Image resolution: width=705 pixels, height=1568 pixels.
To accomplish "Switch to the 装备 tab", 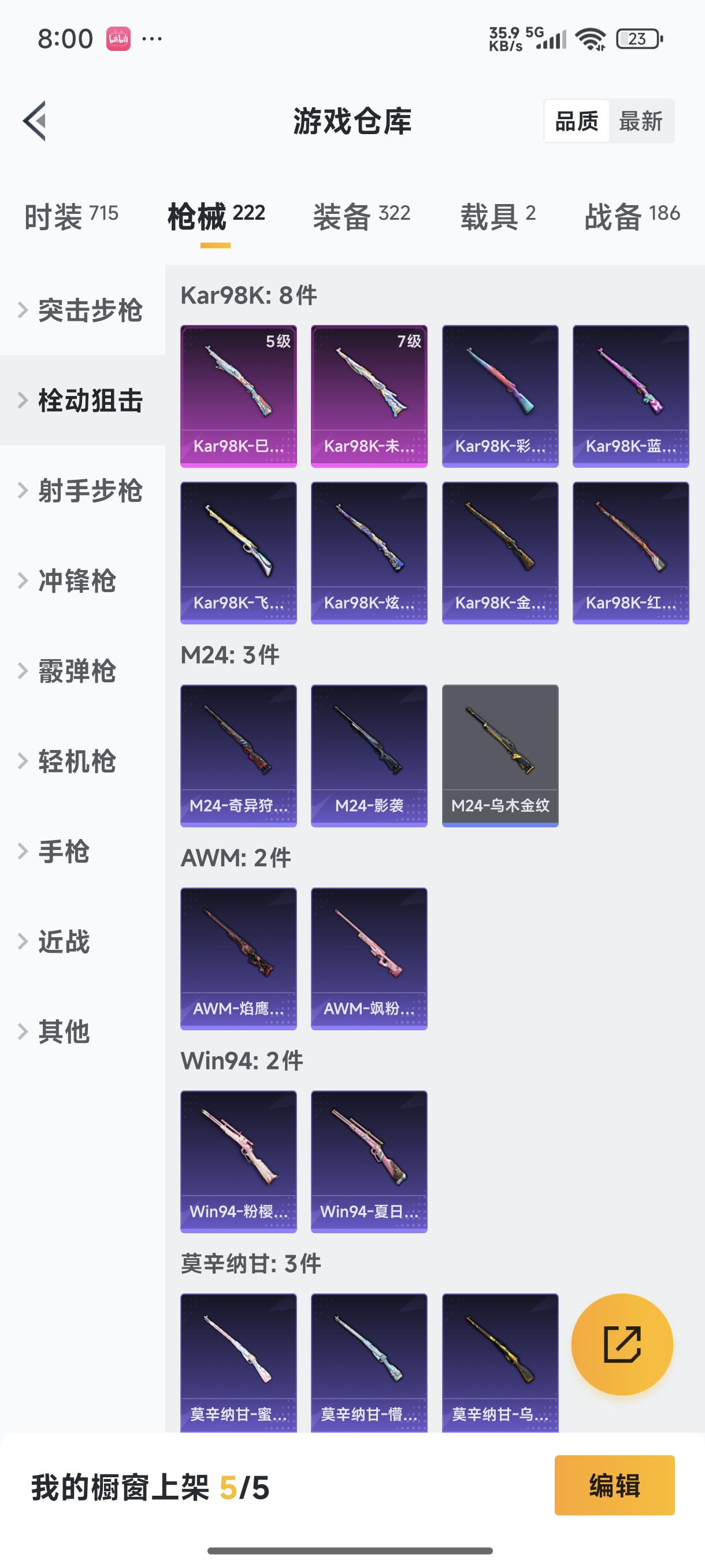I will 361,216.
